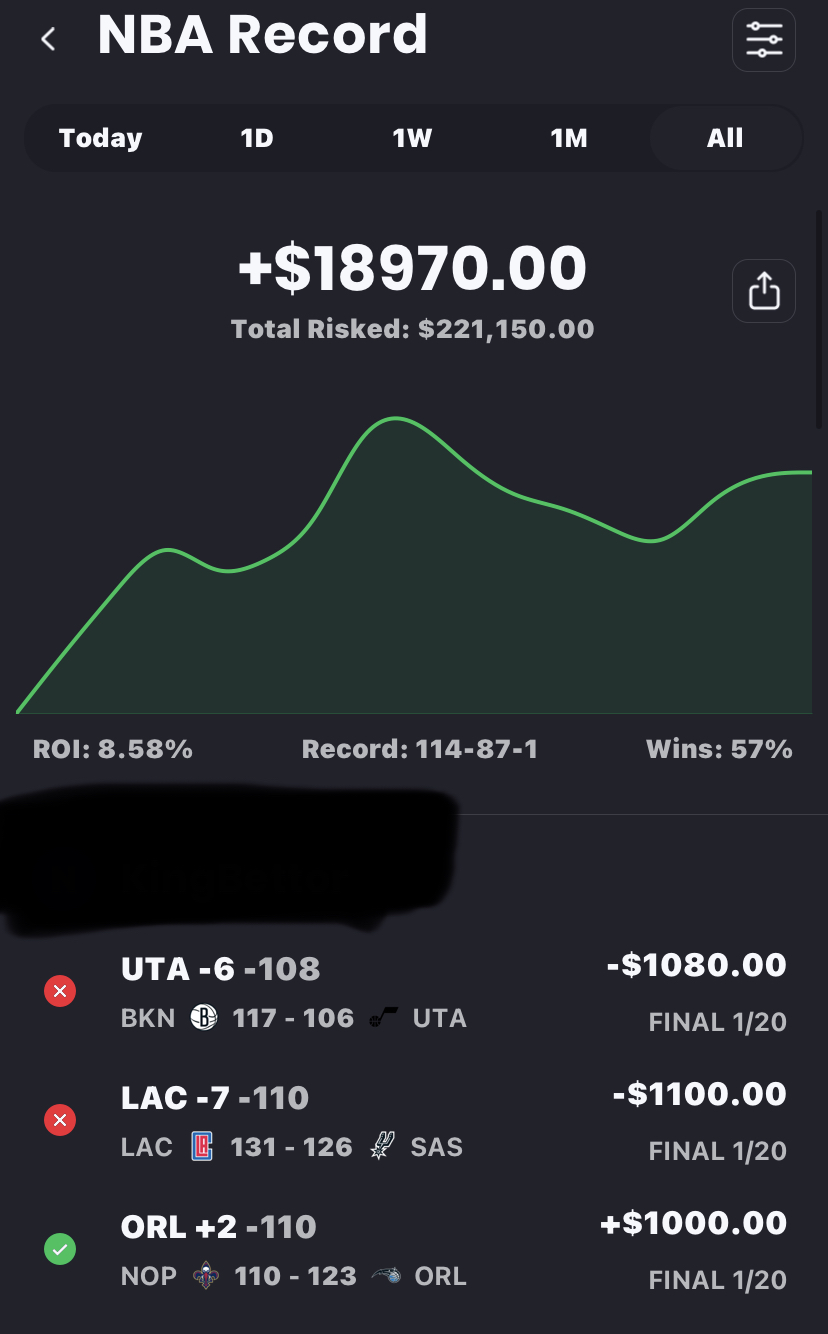
Task: View the ORL +2 bet details
Action: click(414, 1250)
